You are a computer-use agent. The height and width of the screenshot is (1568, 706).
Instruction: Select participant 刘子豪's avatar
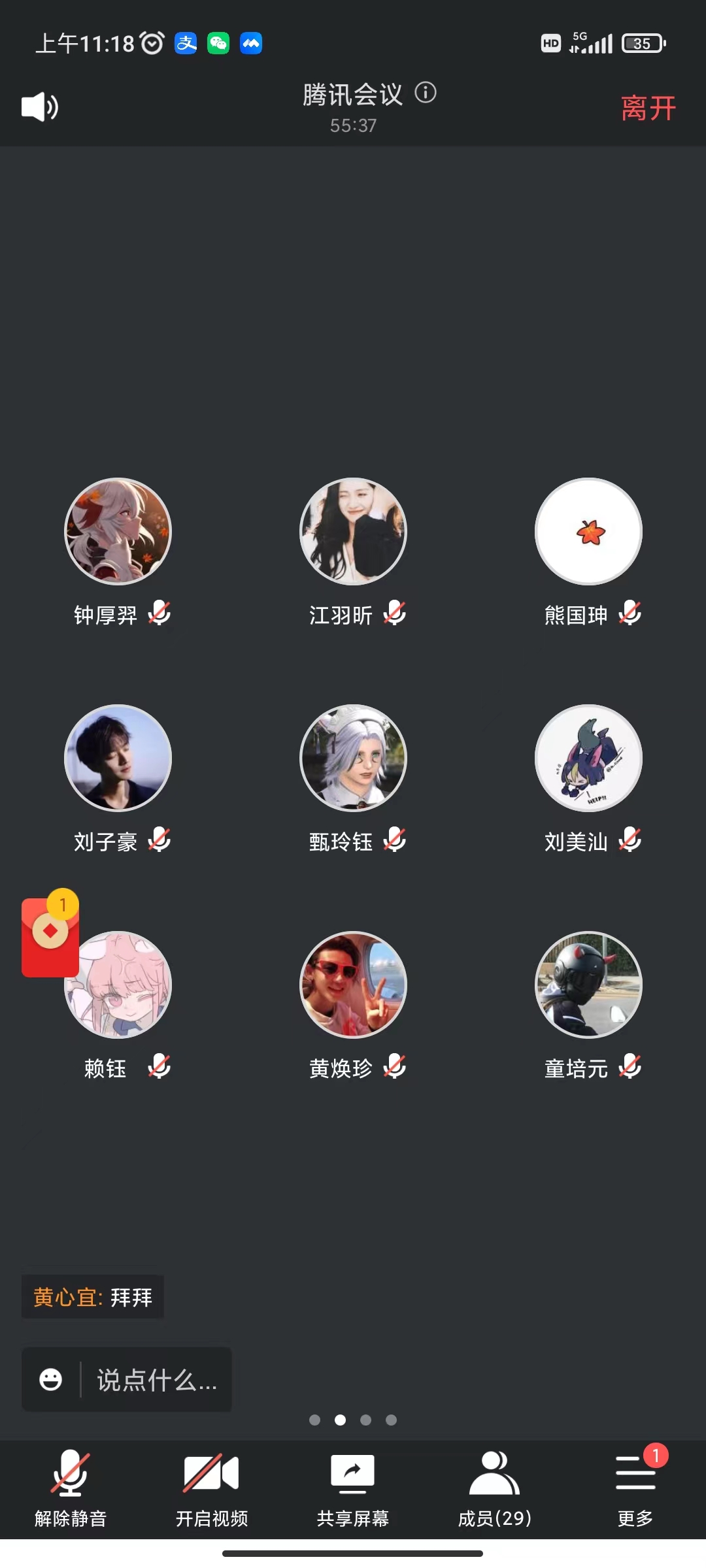click(x=118, y=758)
